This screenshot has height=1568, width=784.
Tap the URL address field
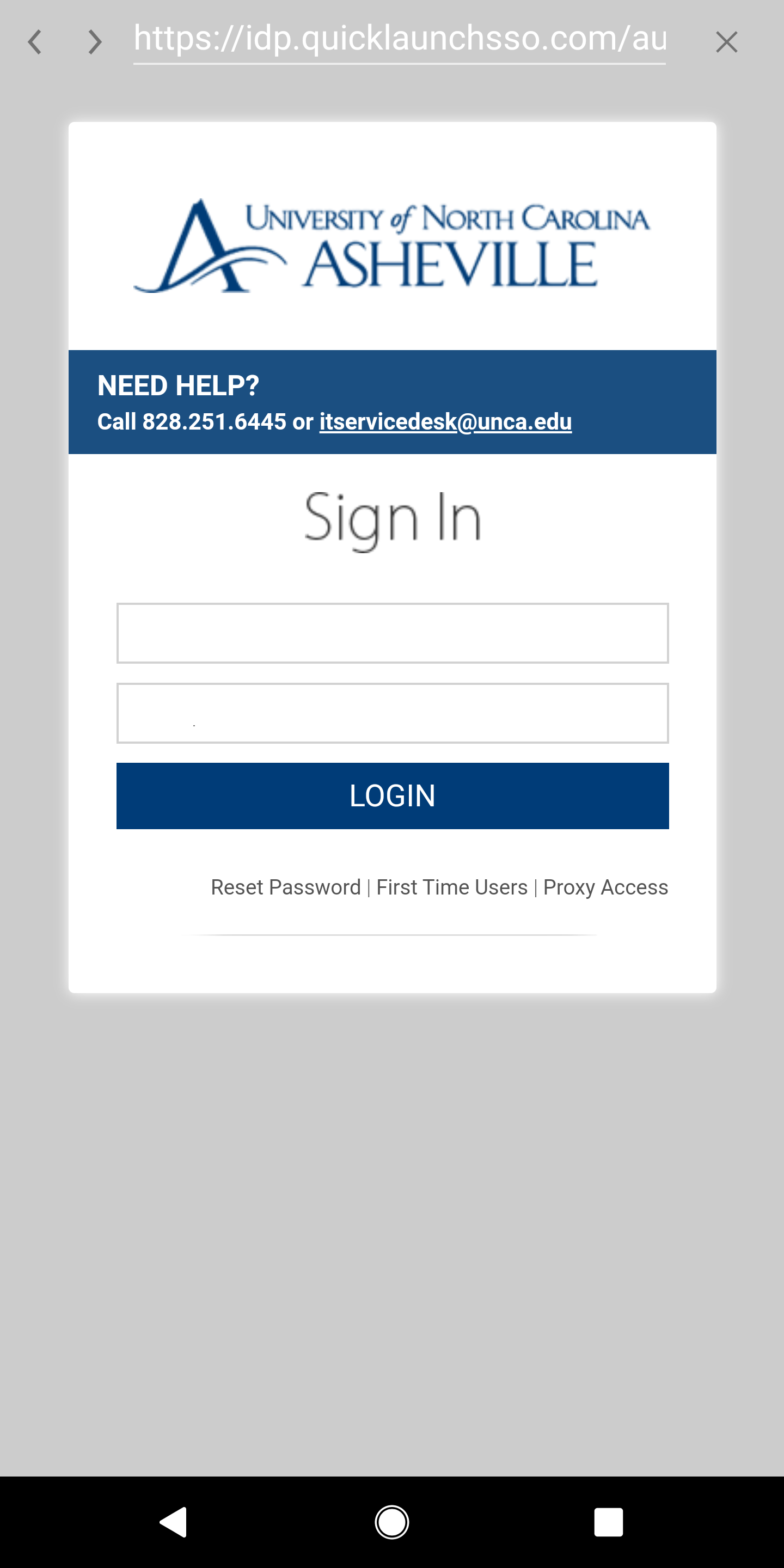click(x=399, y=39)
